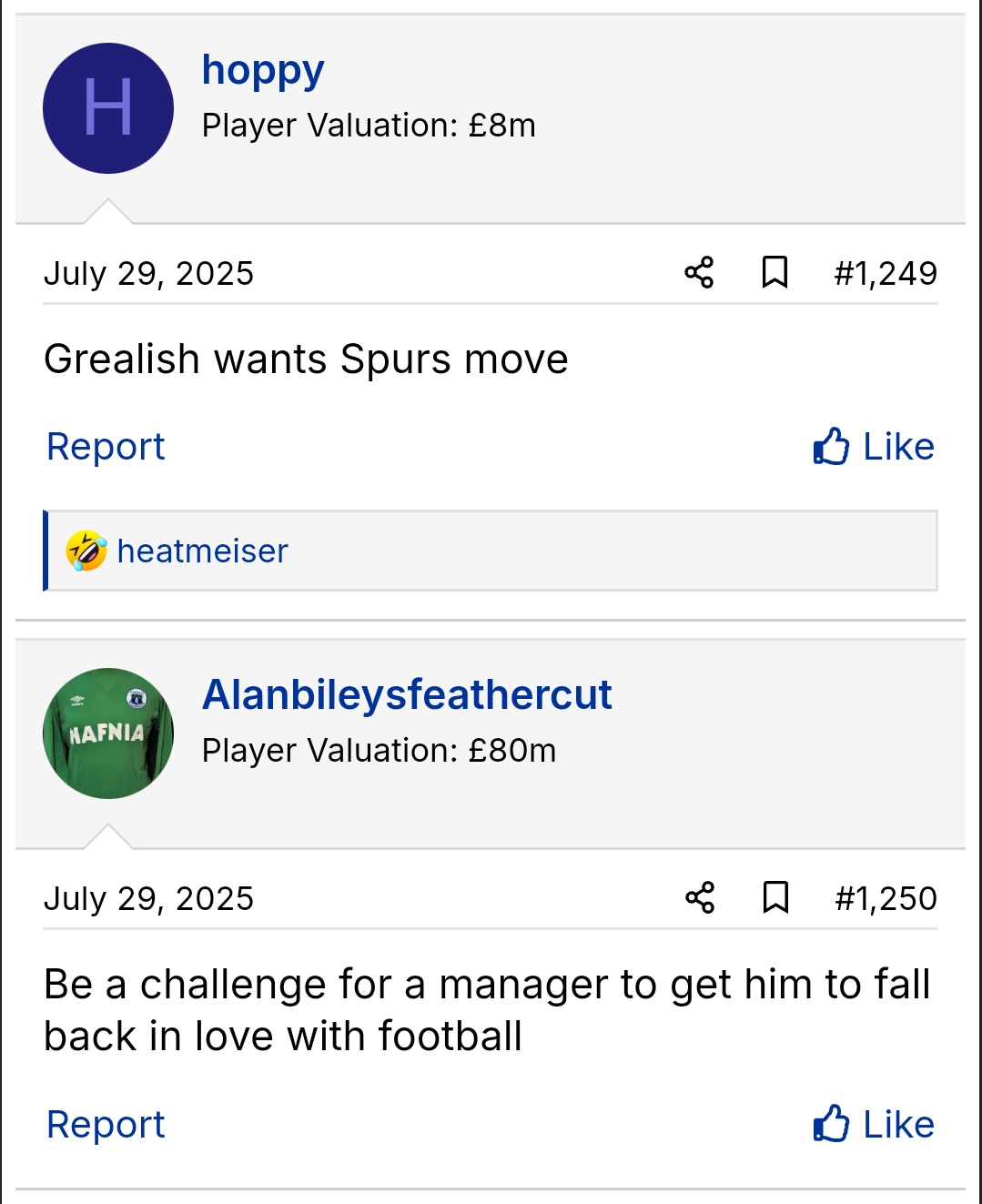This screenshot has width=982, height=1204.
Task: Open Alanbileysfeathercut's profile via username
Action: (407, 695)
